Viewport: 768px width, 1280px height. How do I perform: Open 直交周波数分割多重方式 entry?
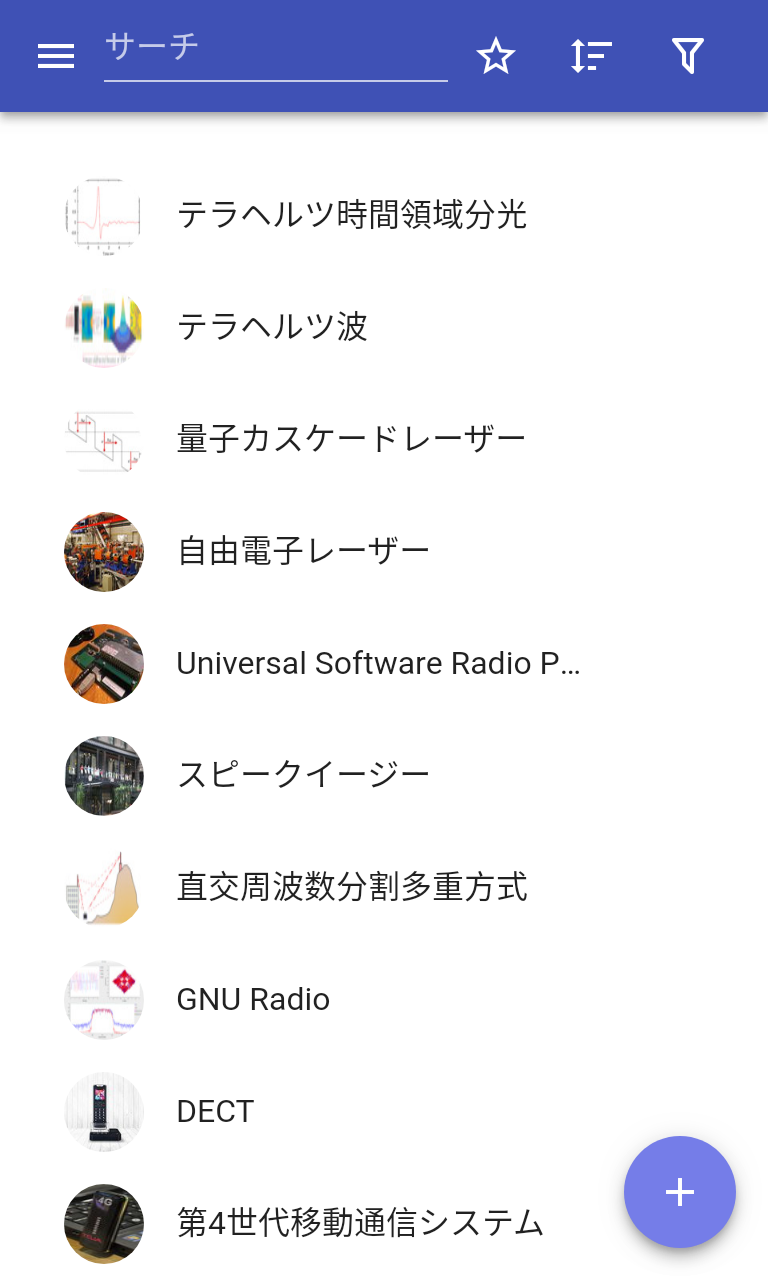pos(384,887)
